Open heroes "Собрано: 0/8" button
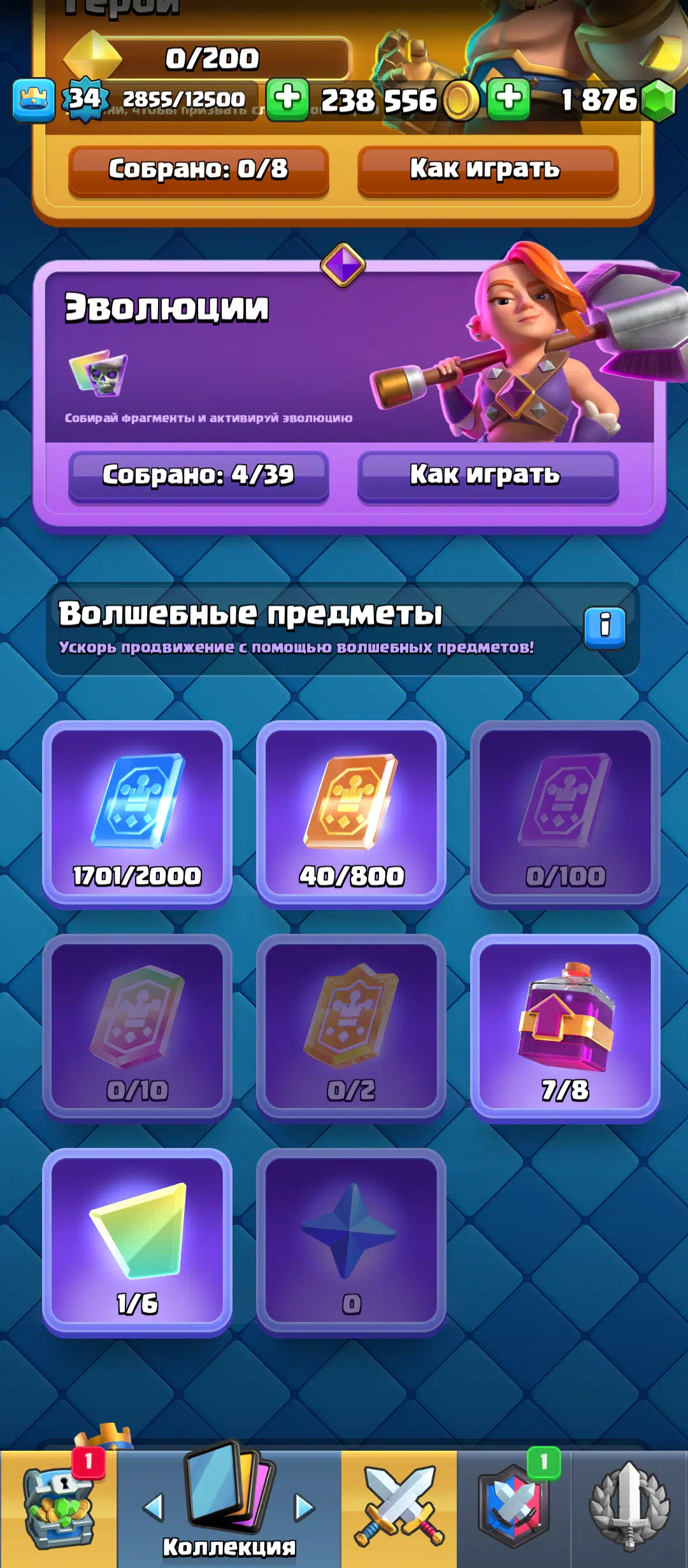 (x=198, y=170)
